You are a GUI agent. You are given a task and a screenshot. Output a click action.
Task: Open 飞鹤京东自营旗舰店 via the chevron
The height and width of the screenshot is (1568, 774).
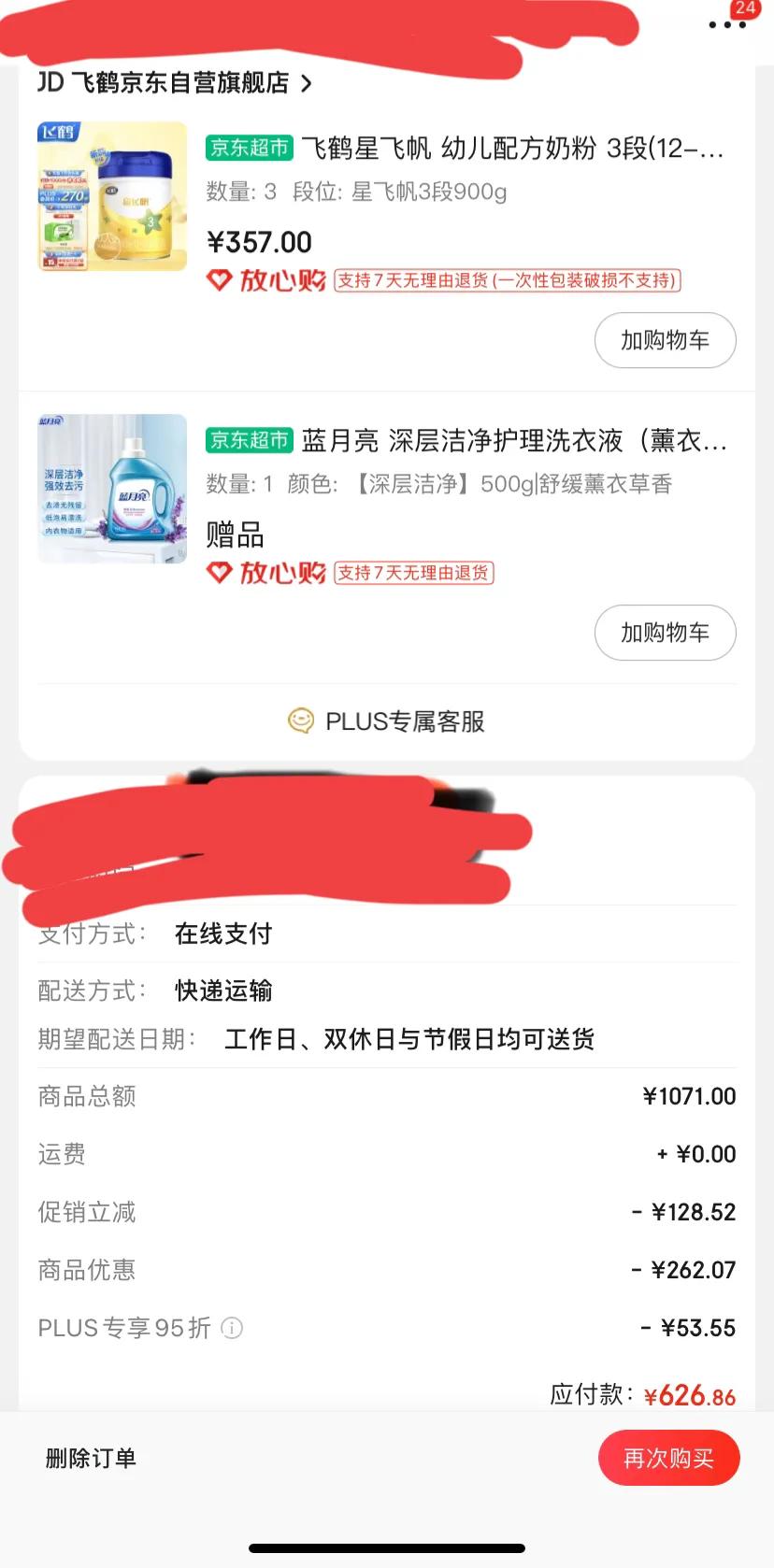306,83
